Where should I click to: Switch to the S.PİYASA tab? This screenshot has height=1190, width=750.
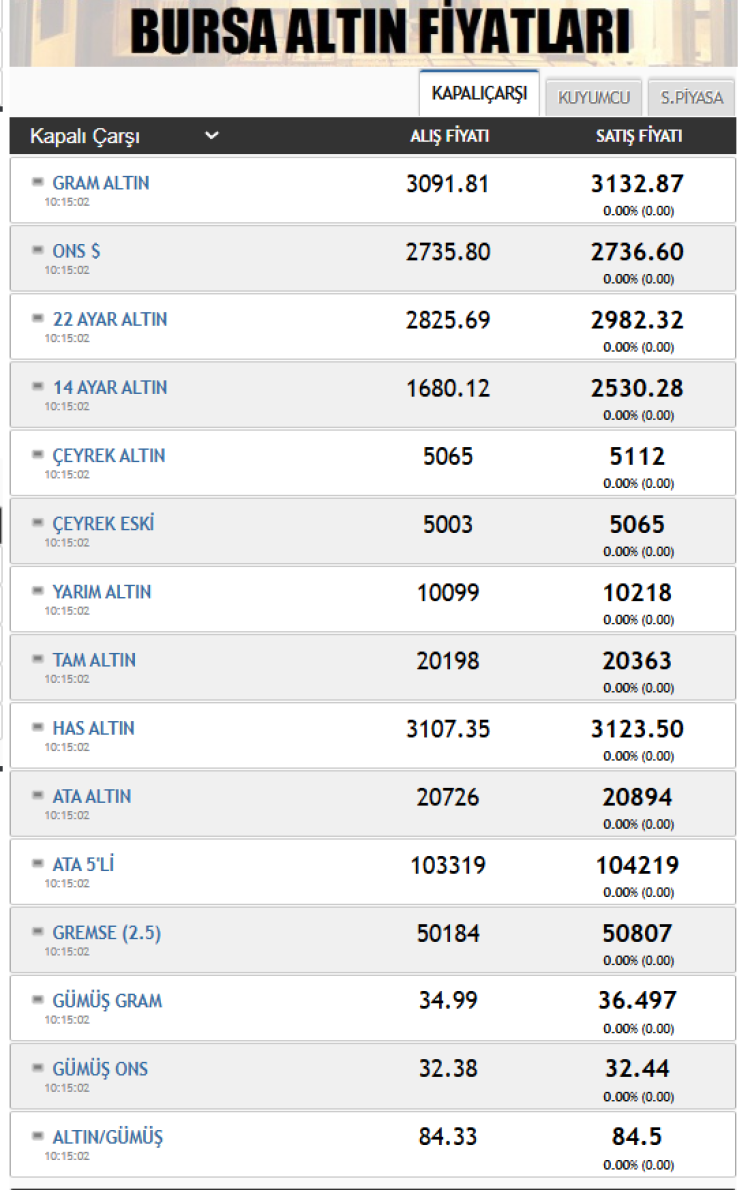(x=693, y=98)
